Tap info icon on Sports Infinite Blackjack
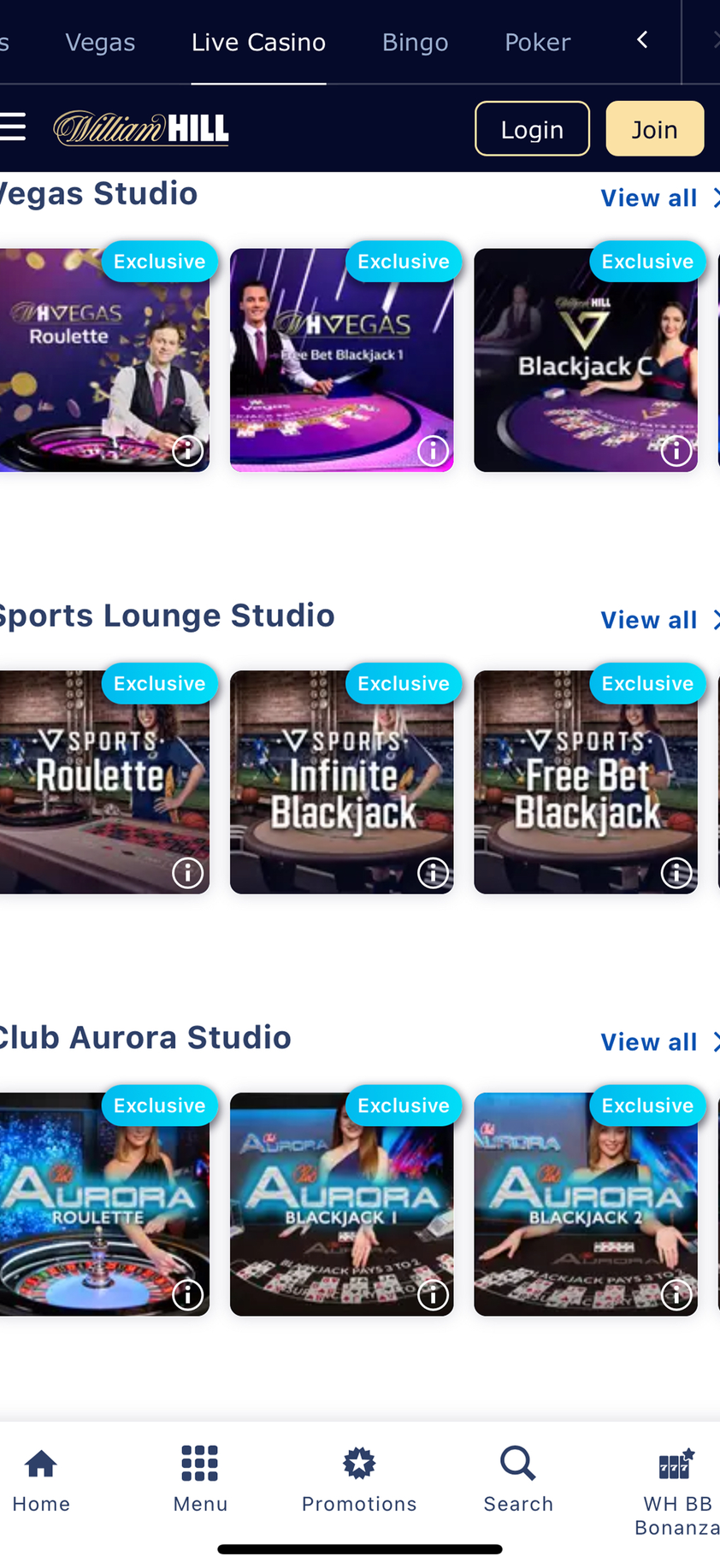Viewport: 720px width, 1568px height. [433, 873]
